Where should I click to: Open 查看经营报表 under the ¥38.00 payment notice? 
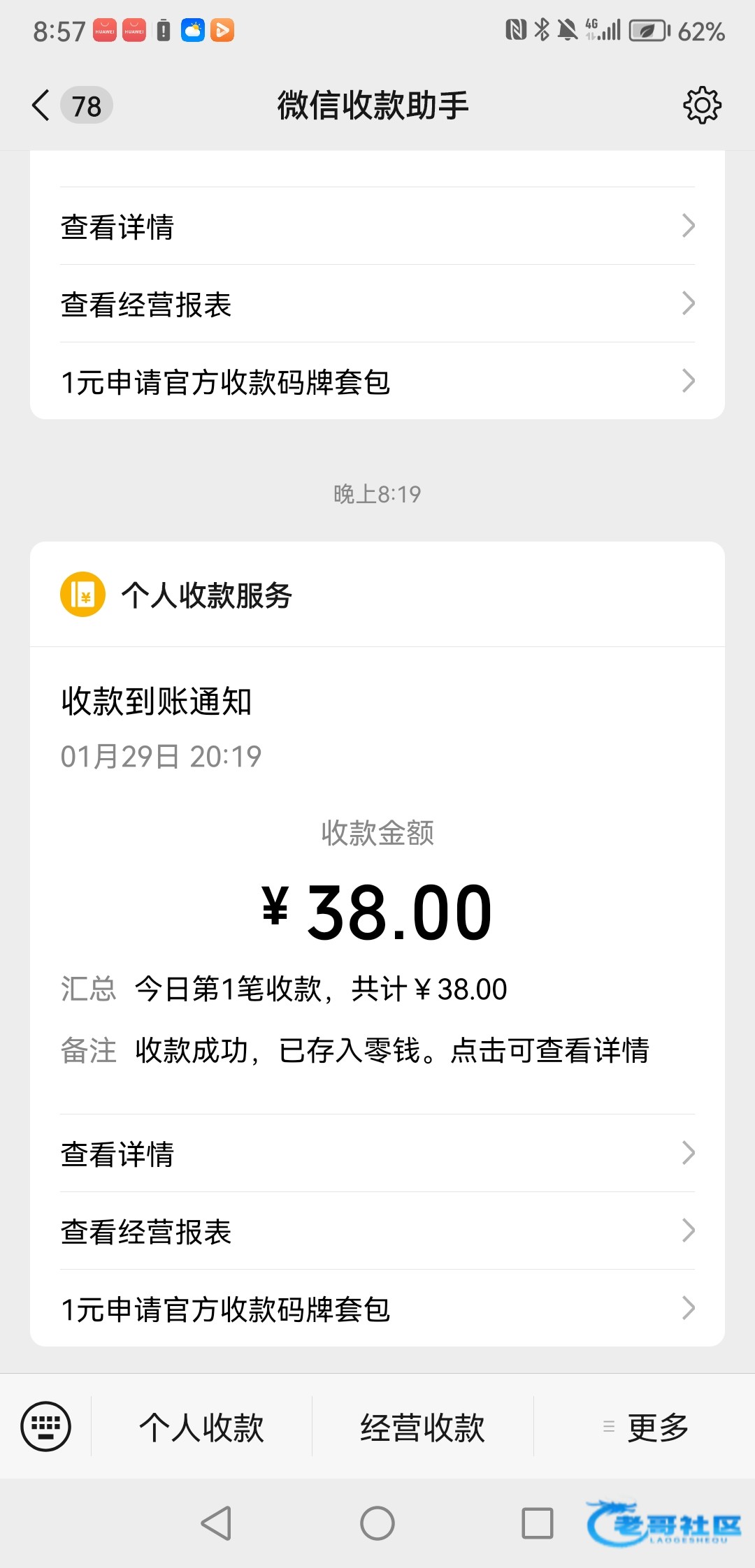[x=377, y=1231]
